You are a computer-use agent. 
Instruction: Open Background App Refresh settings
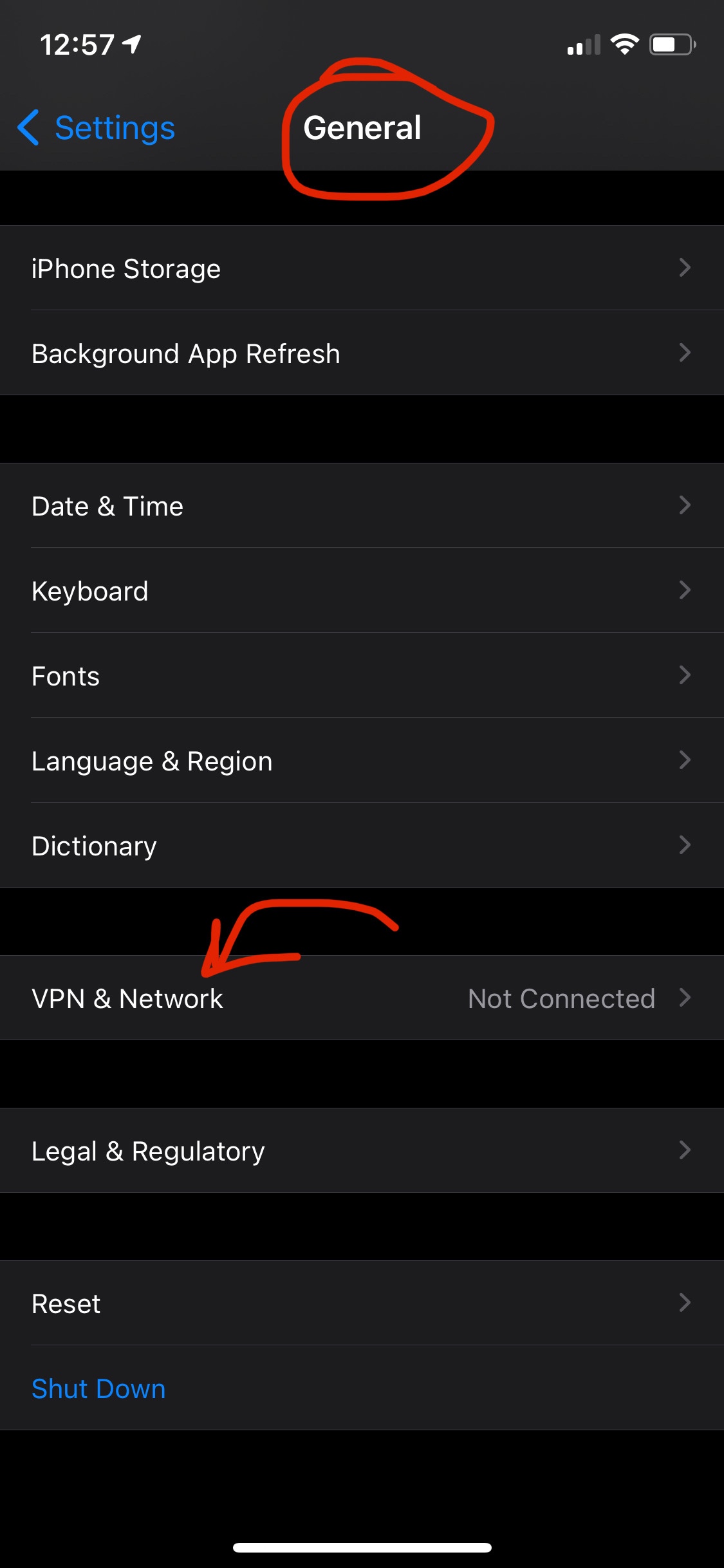tap(360, 353)
